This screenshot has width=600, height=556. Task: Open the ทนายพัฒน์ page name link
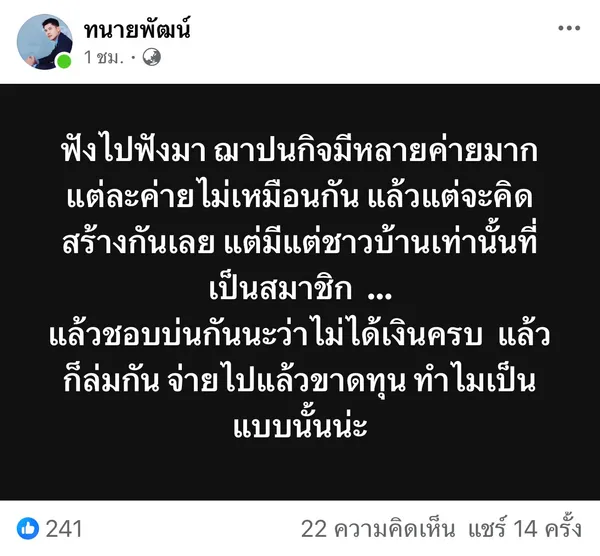[139, 30]
